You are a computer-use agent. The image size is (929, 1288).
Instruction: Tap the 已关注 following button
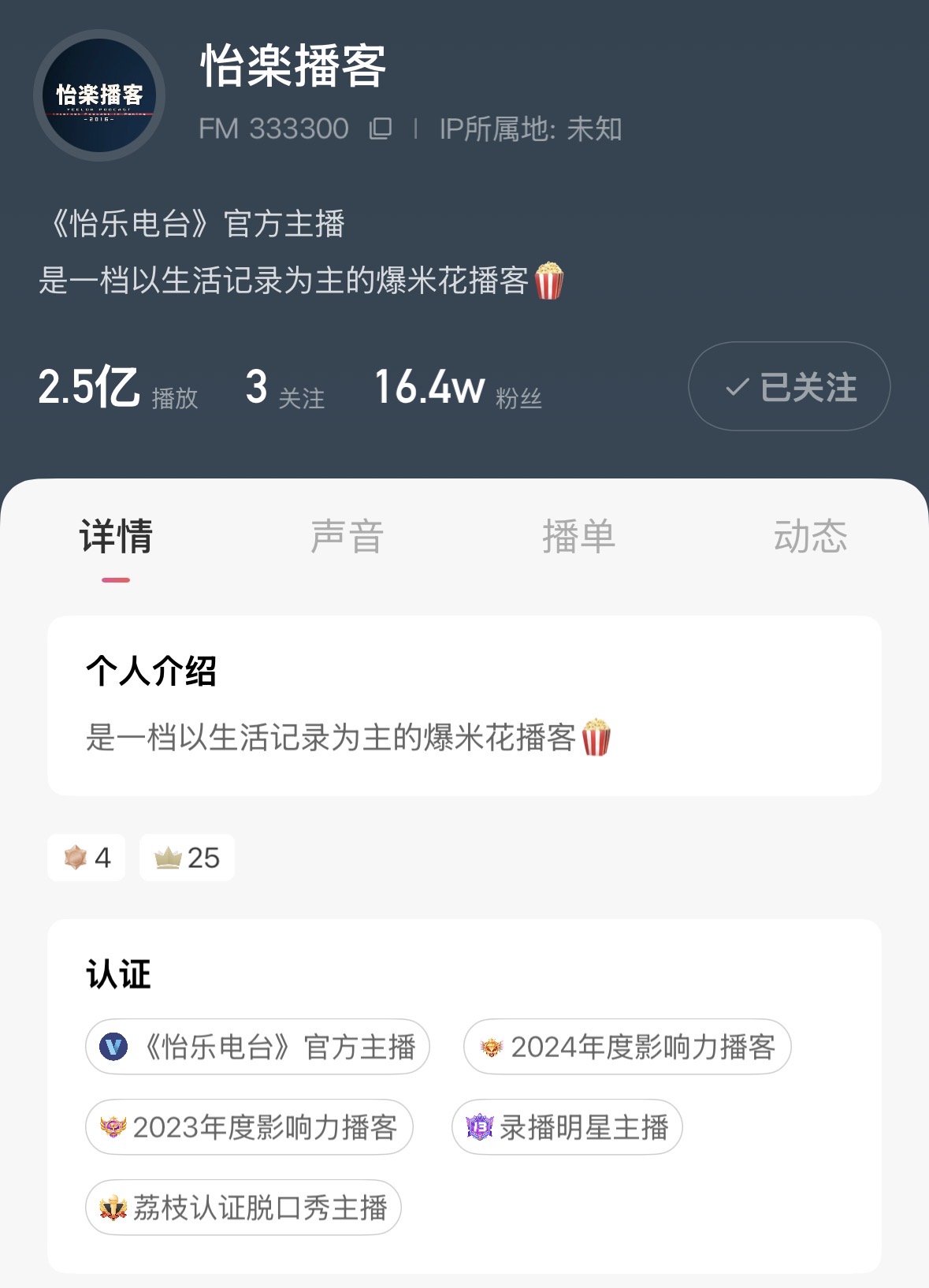pos(789,386)
